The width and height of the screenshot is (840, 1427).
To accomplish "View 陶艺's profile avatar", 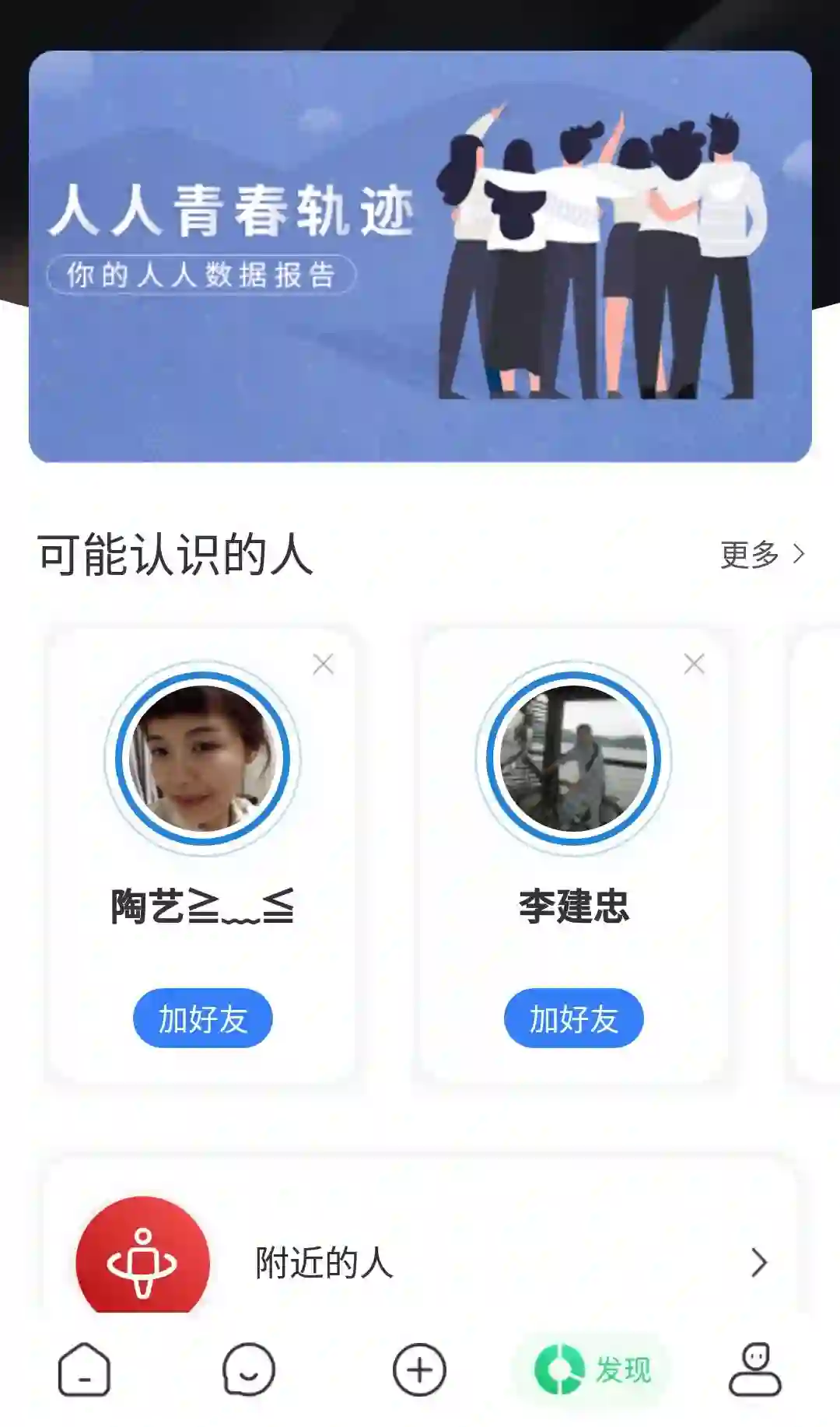I will pos(203,759).
